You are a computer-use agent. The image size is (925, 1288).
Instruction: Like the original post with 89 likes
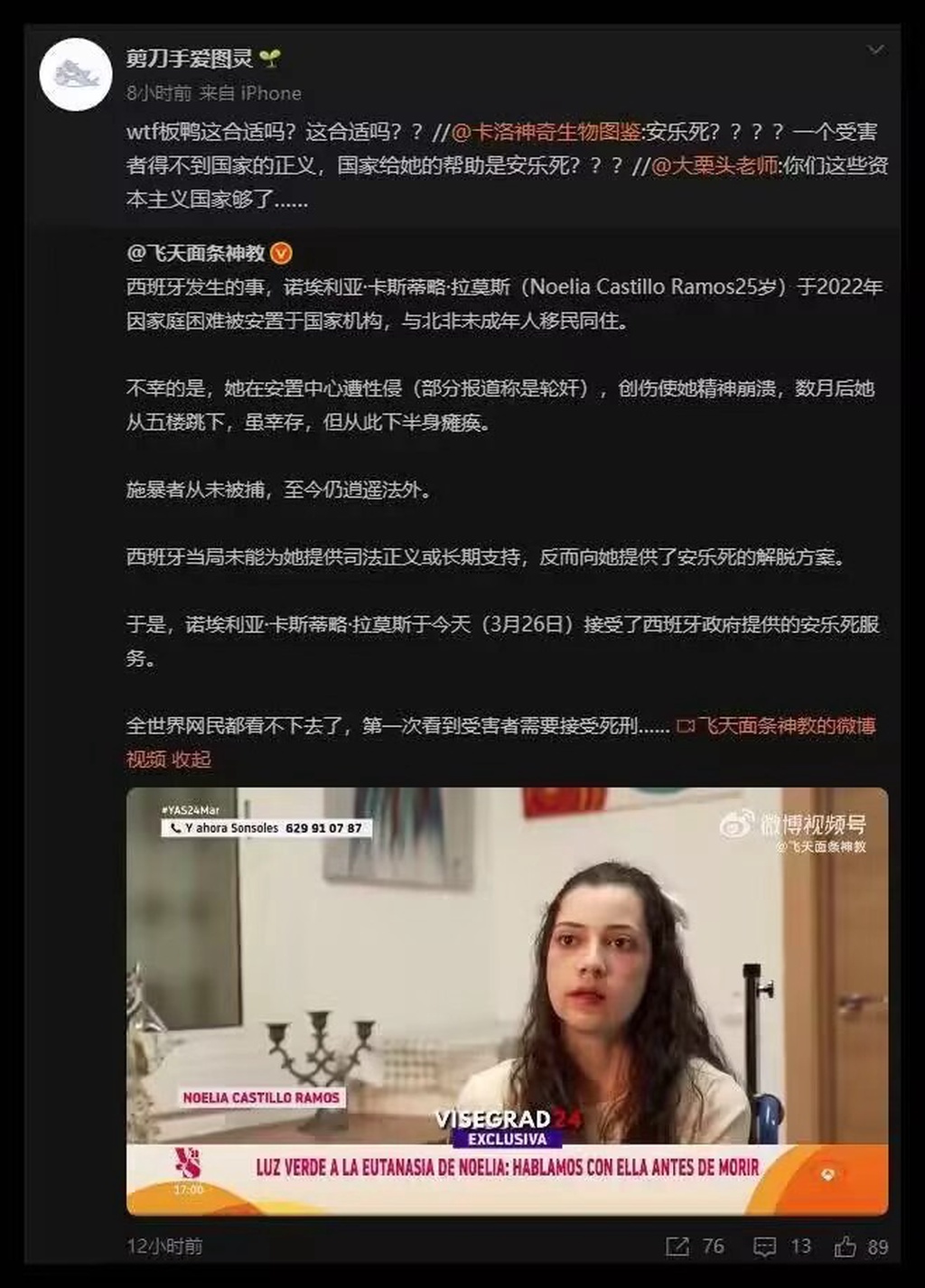click(x=862, y=1246)
